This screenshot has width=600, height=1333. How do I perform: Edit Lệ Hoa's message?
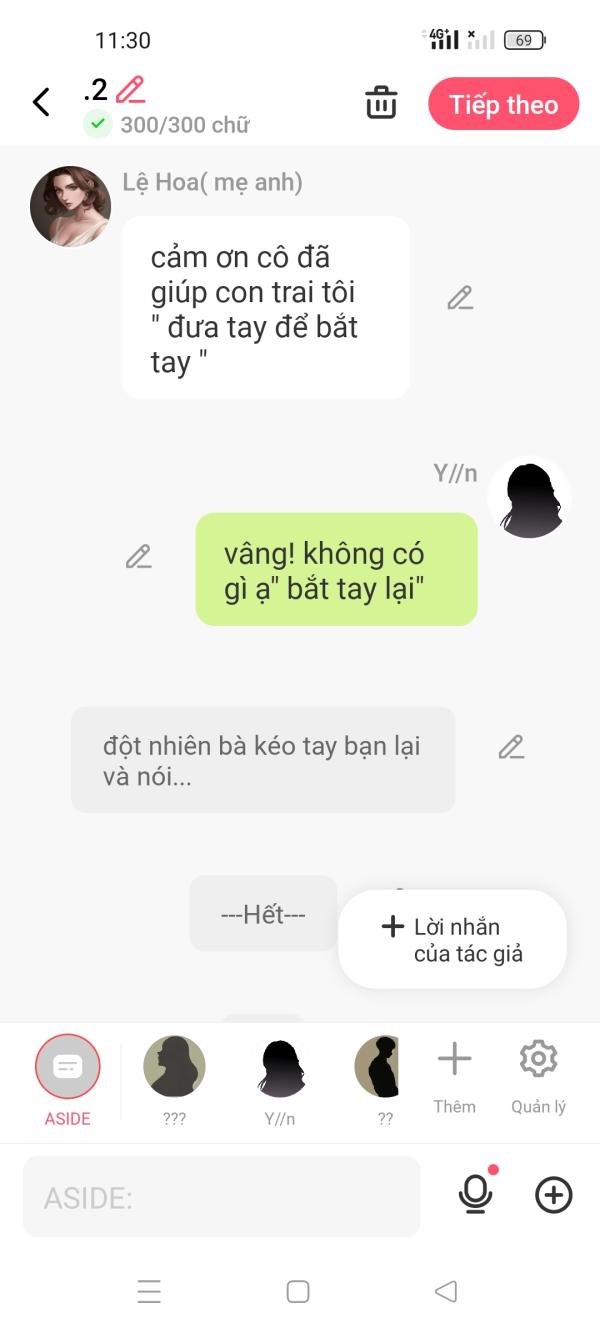click(460, 298)
